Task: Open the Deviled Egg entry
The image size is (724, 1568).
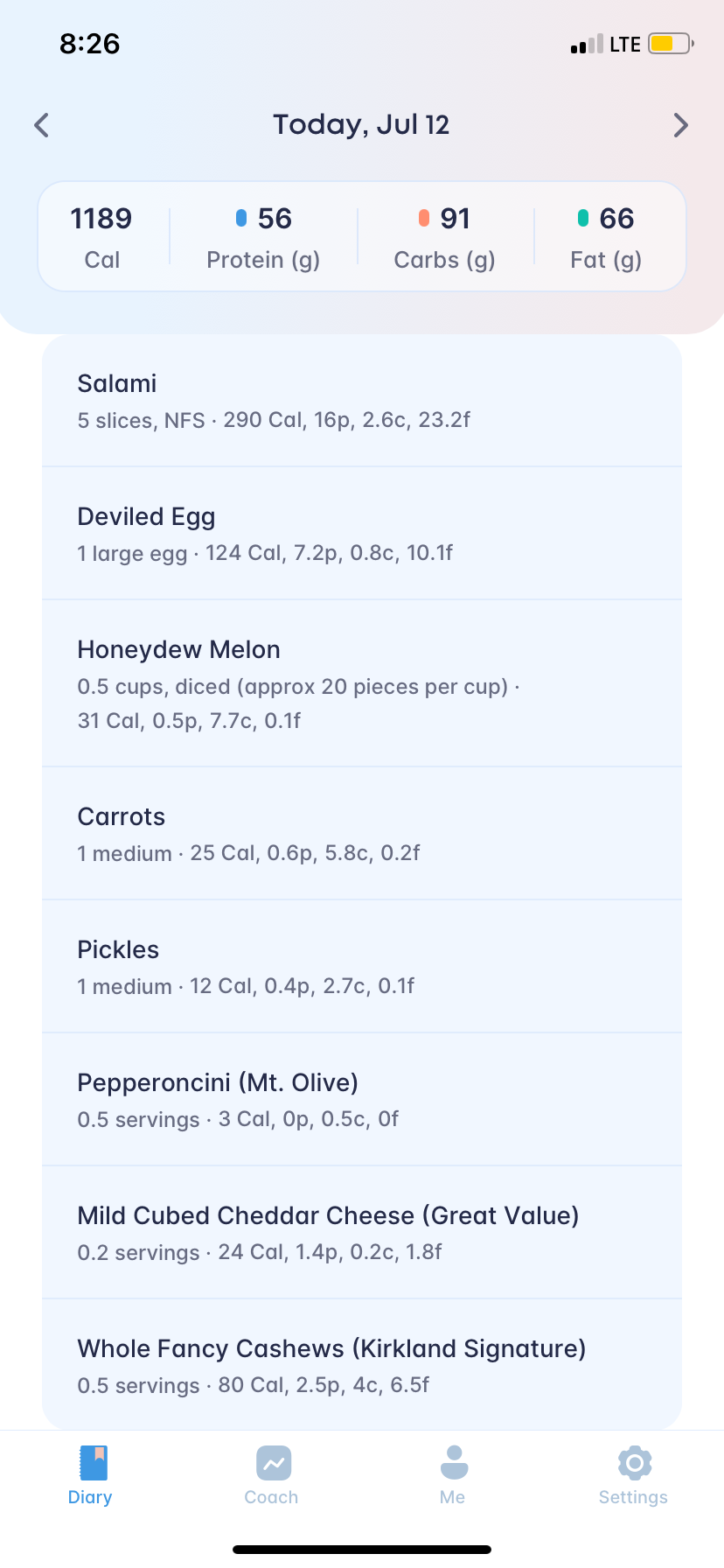Action: (x=361, y=533)
